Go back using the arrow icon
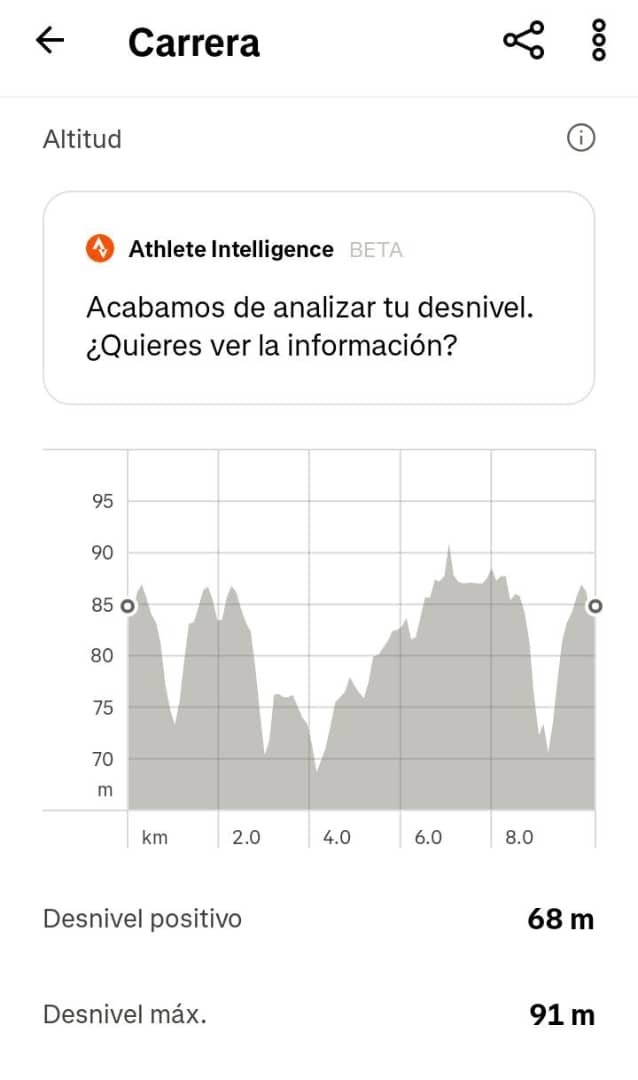 [50, 41]
